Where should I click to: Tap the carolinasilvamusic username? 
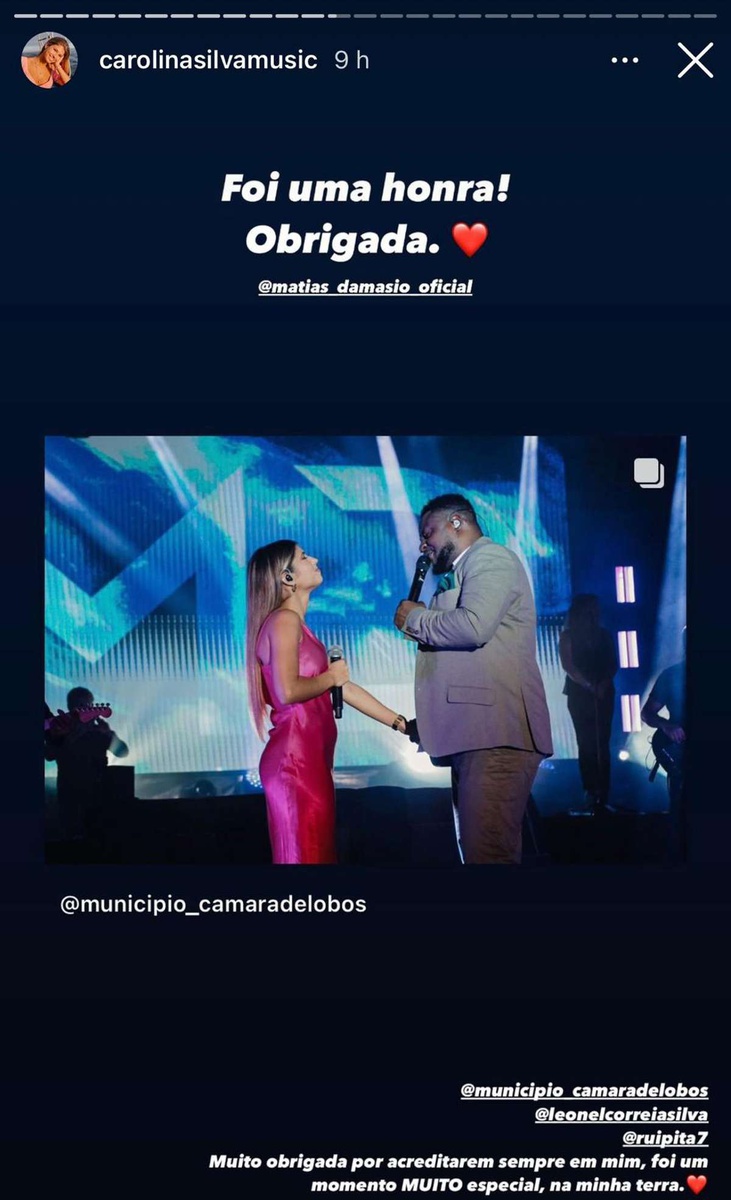click(x=208, y=60)
